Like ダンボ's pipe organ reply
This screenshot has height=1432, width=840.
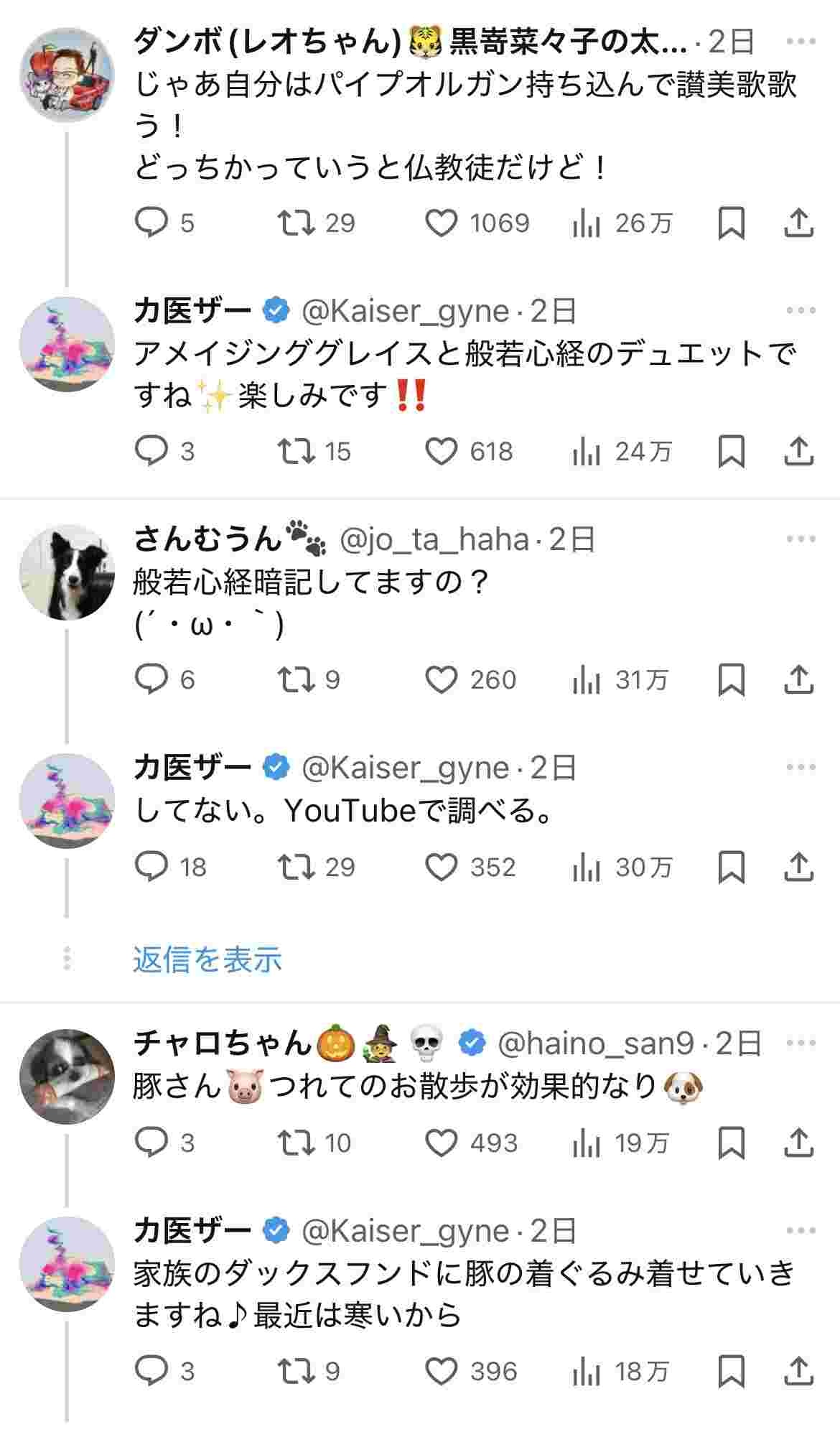[442, 223]
